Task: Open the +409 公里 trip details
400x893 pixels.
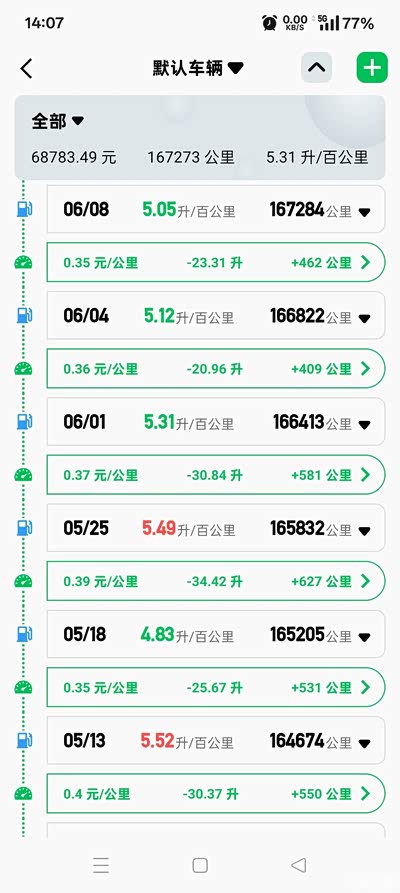Action: click(x=216, y=368)
